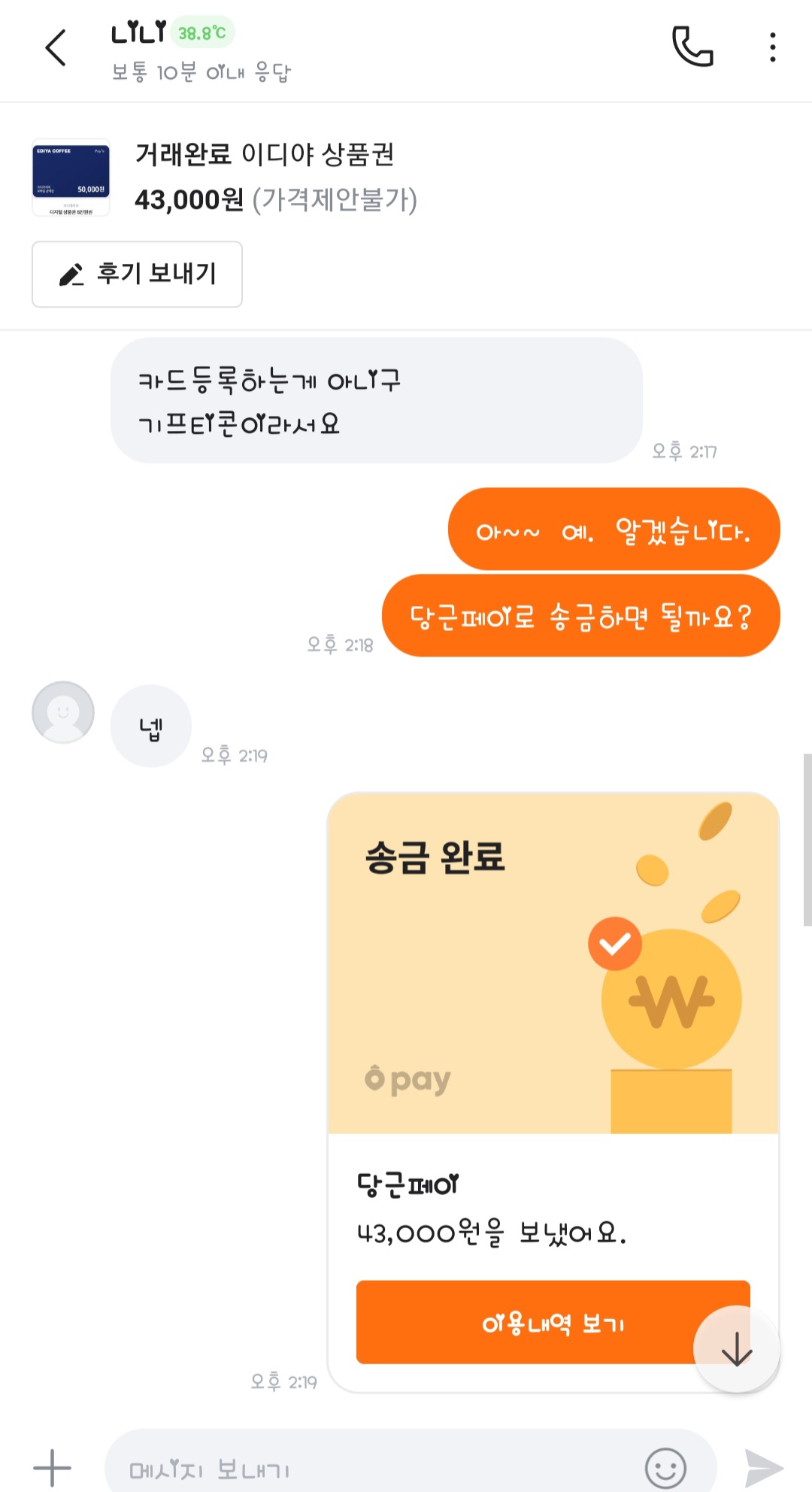Screen dimensions: 812x1492
Task: Open LILI's profile avatar
Action: coord(63,712)
